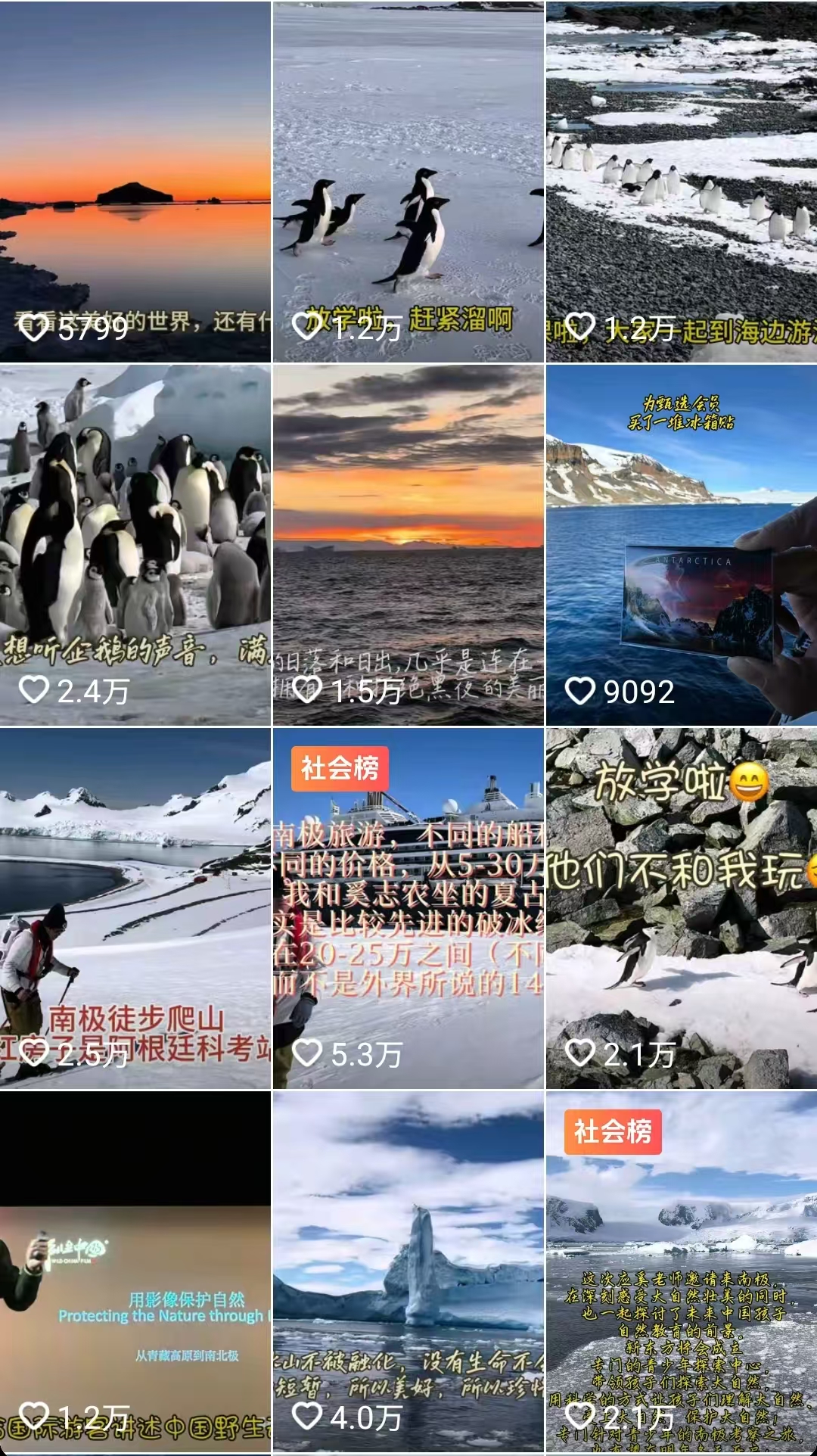
Task: Toggle like on the 他们不和我玩 penguin video
Action: click(x=581, y=1050)
